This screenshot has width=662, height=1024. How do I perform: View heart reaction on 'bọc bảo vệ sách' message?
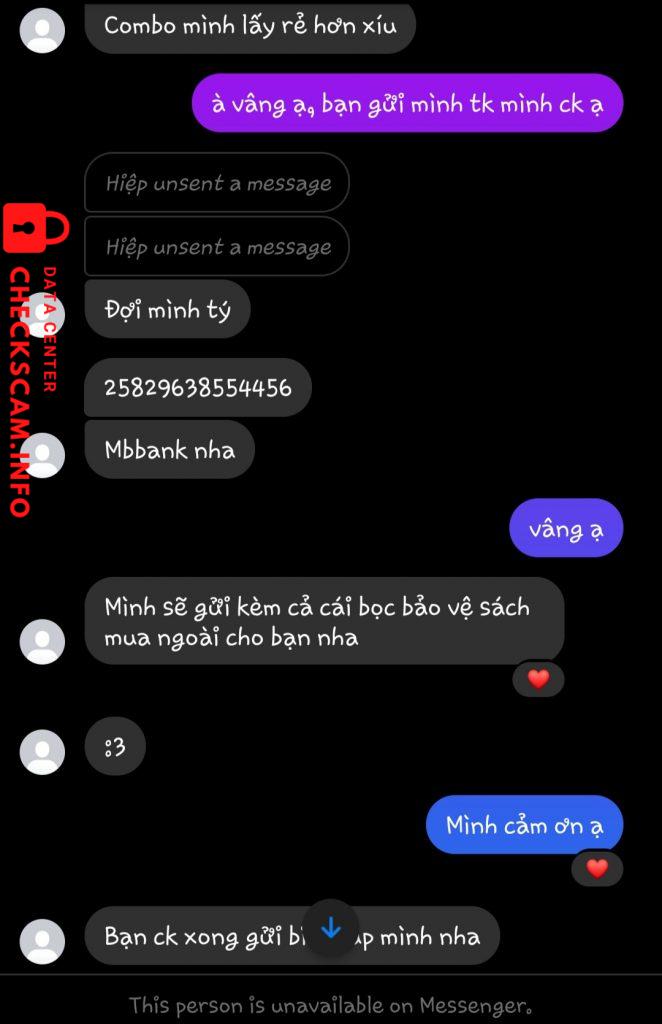pos(538,679)
